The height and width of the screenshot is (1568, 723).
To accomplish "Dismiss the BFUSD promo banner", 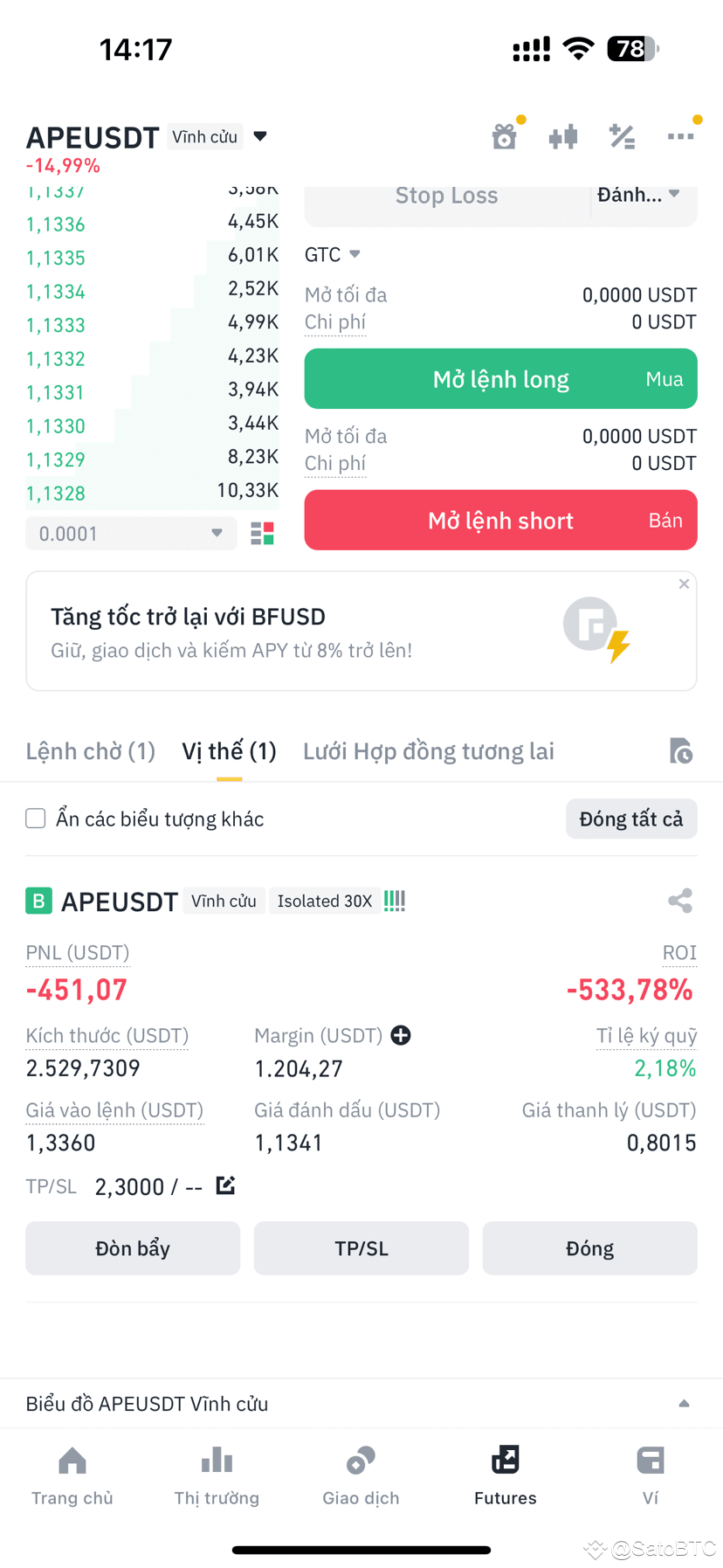I will pos(684,584).
